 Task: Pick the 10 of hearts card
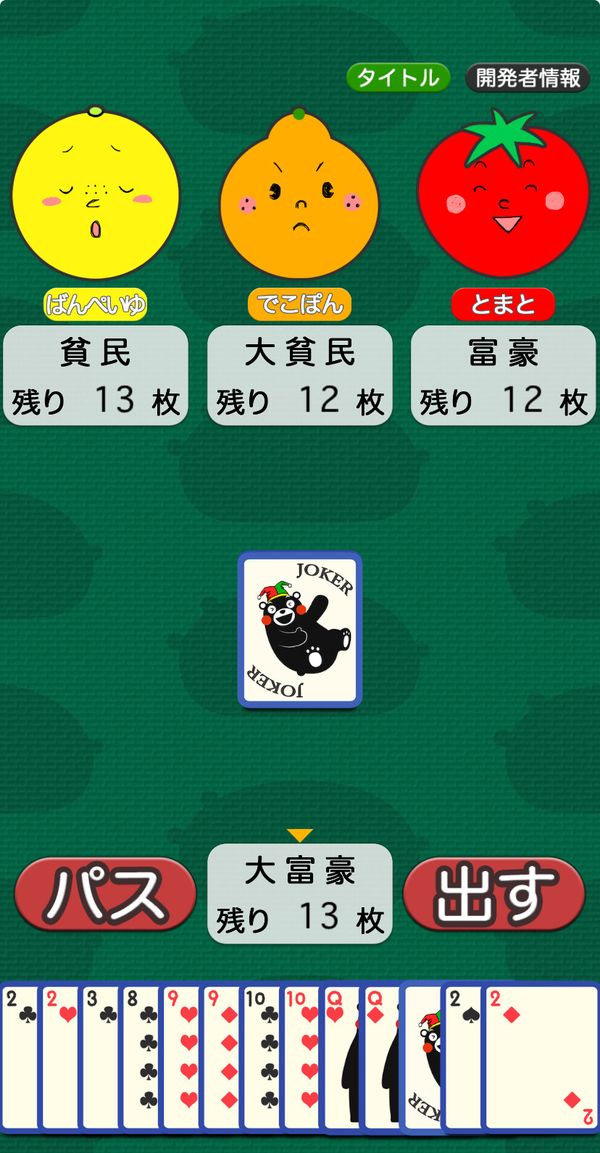click(x=301, y=1059)
